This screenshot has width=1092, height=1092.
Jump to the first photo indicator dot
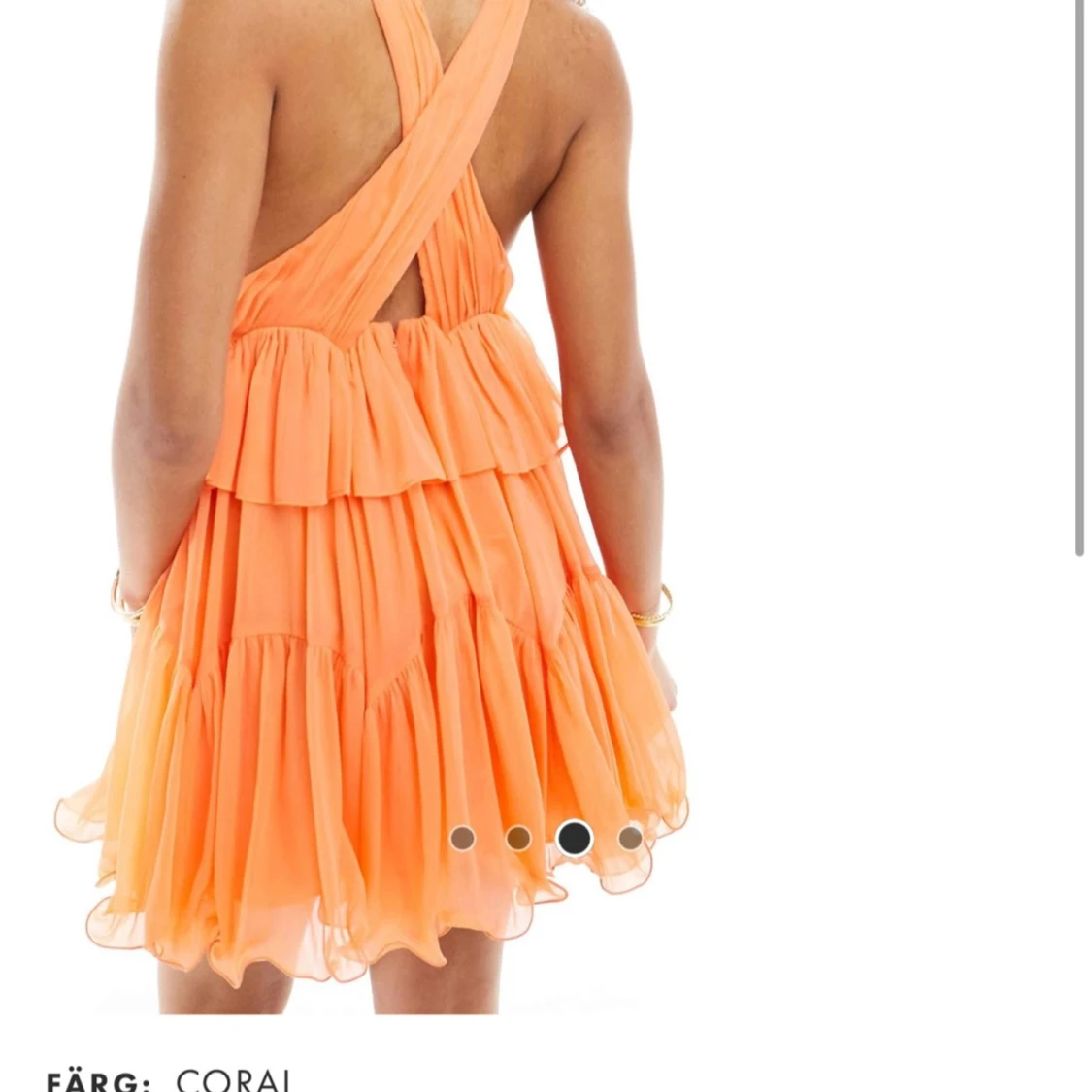(463, 838)
